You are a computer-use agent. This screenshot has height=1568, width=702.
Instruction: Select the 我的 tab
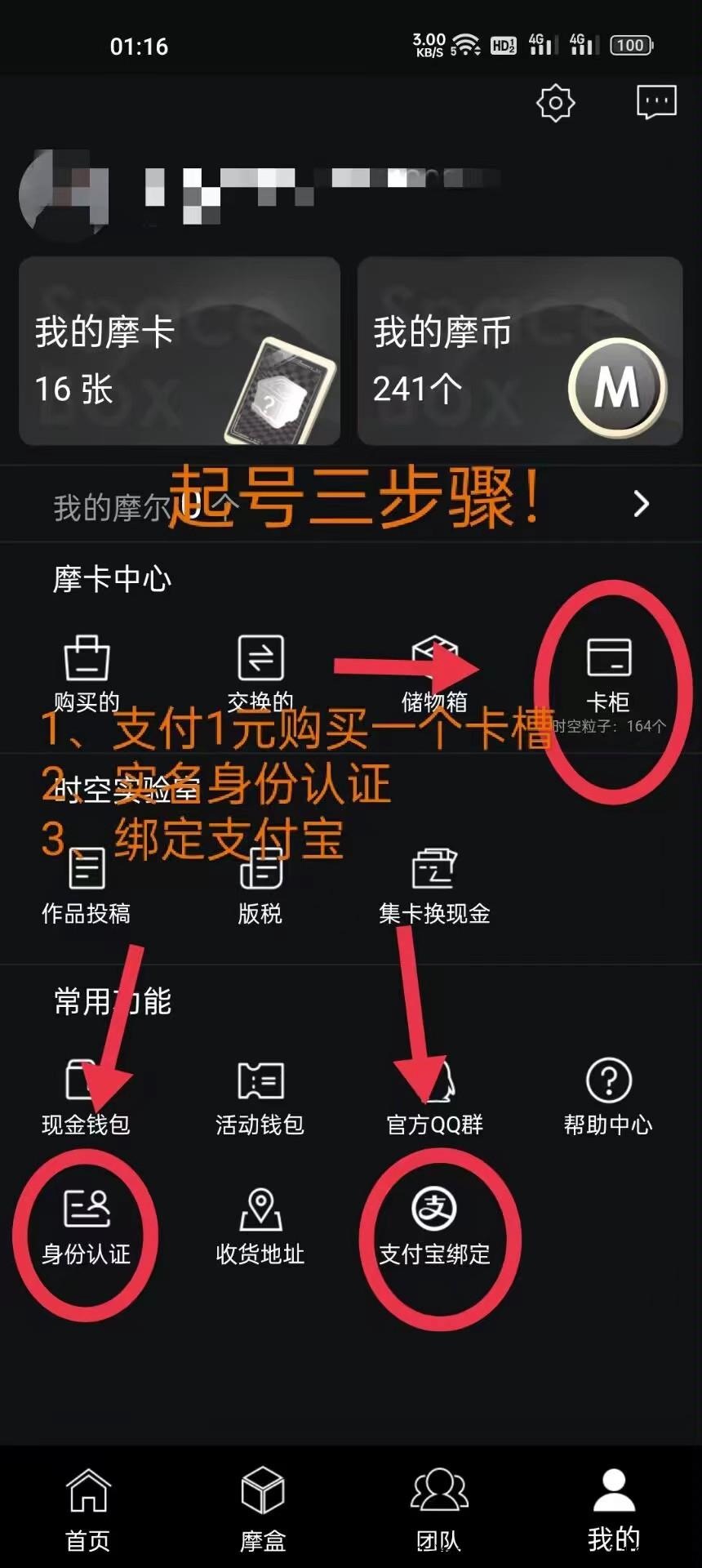614,1509
